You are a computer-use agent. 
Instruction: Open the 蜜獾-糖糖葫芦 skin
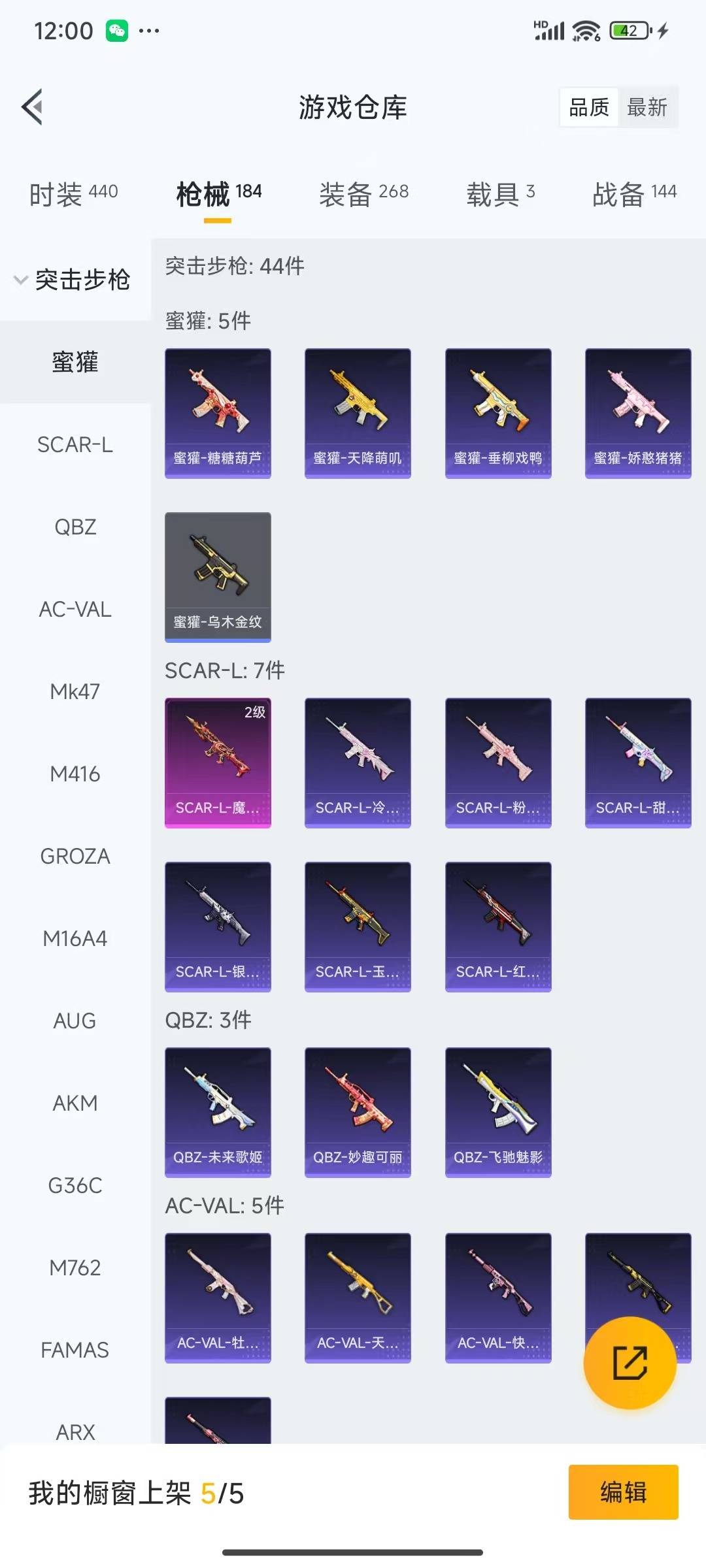click(218, 413)
